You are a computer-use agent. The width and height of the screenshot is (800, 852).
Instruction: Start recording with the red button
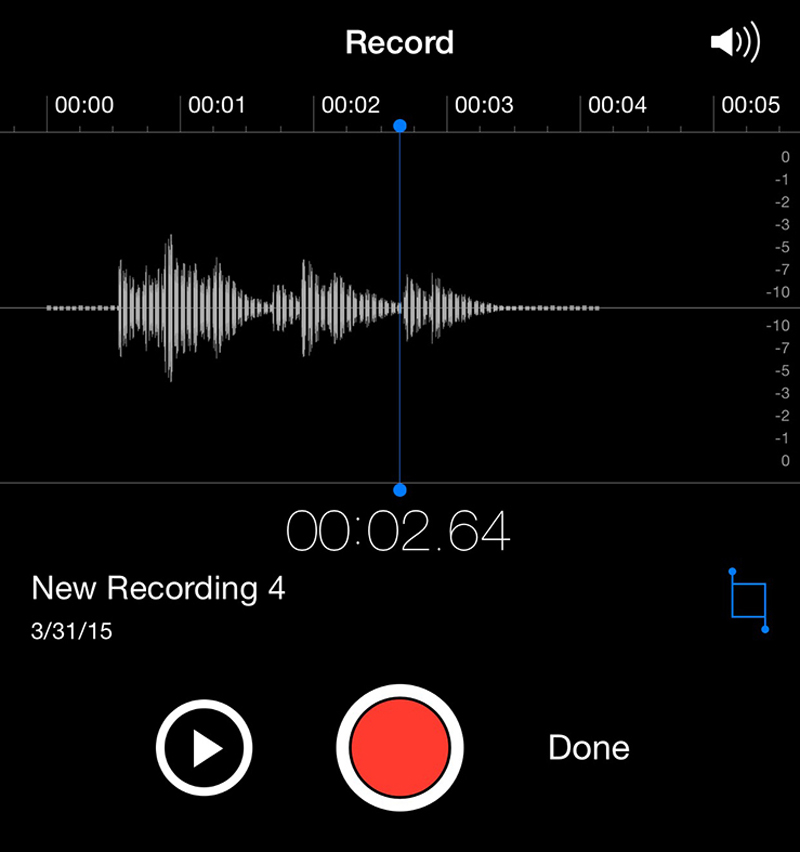(400, 747)
